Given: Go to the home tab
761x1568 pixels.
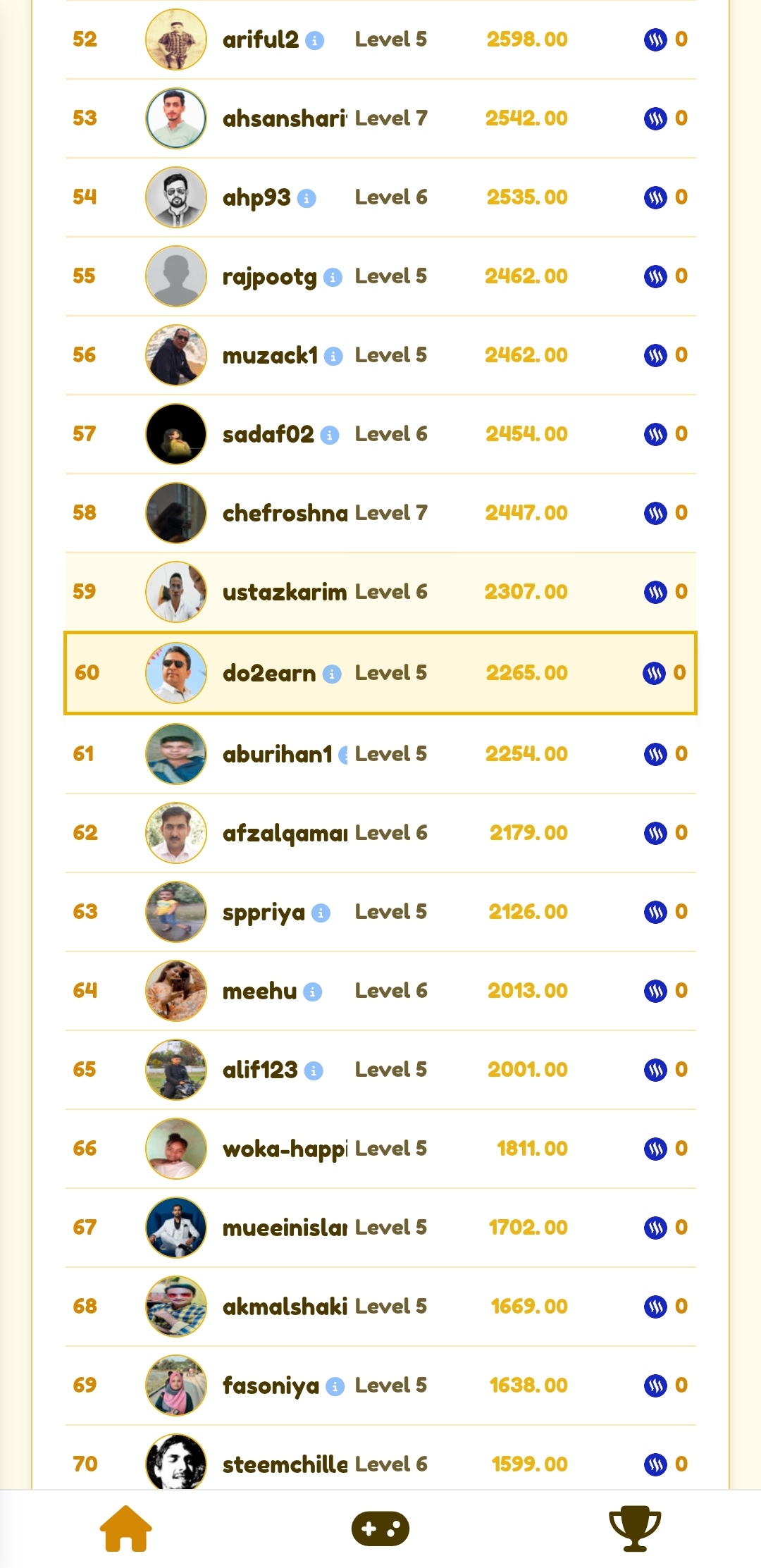Looking at the screenshot, I should tap(126, 1528).
